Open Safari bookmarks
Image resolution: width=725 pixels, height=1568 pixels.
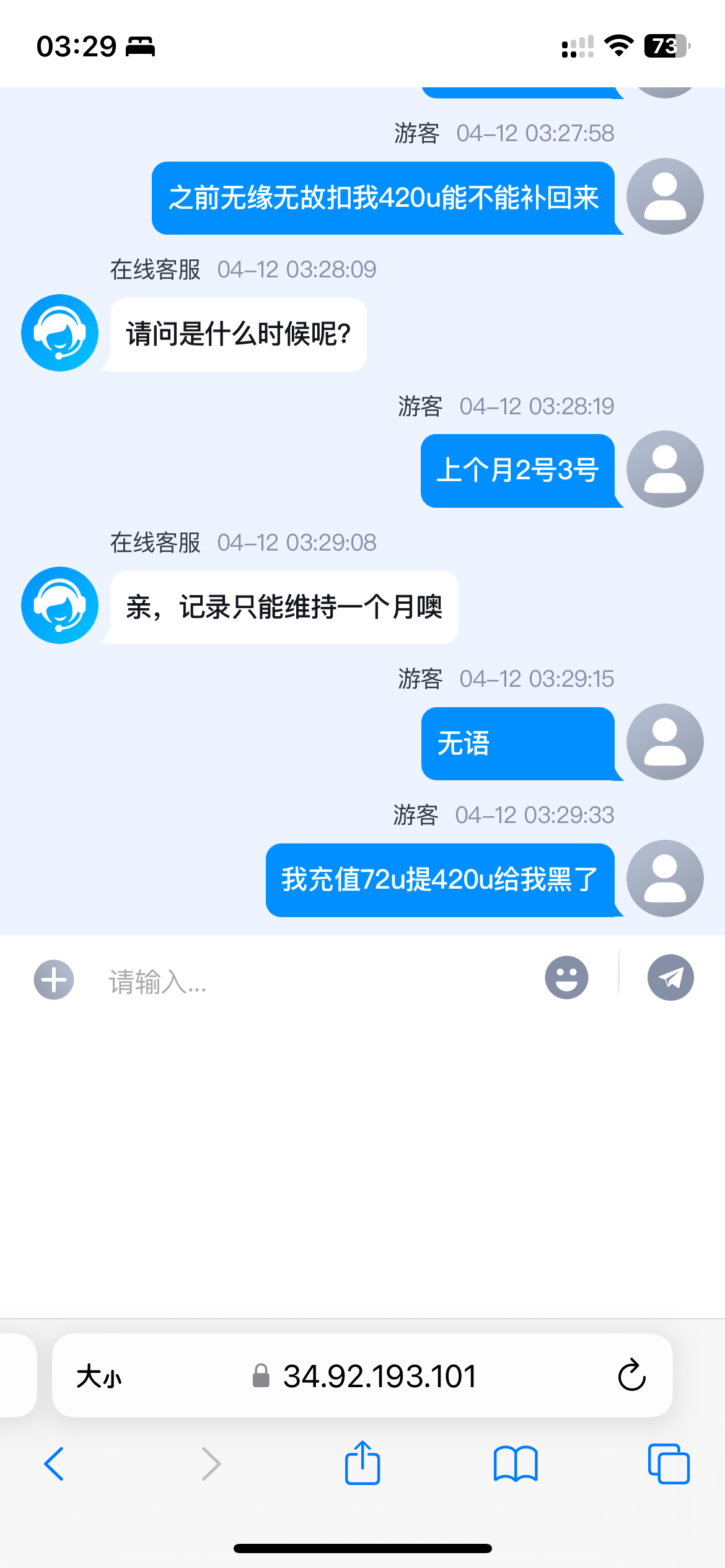(x=516, y=1464)
